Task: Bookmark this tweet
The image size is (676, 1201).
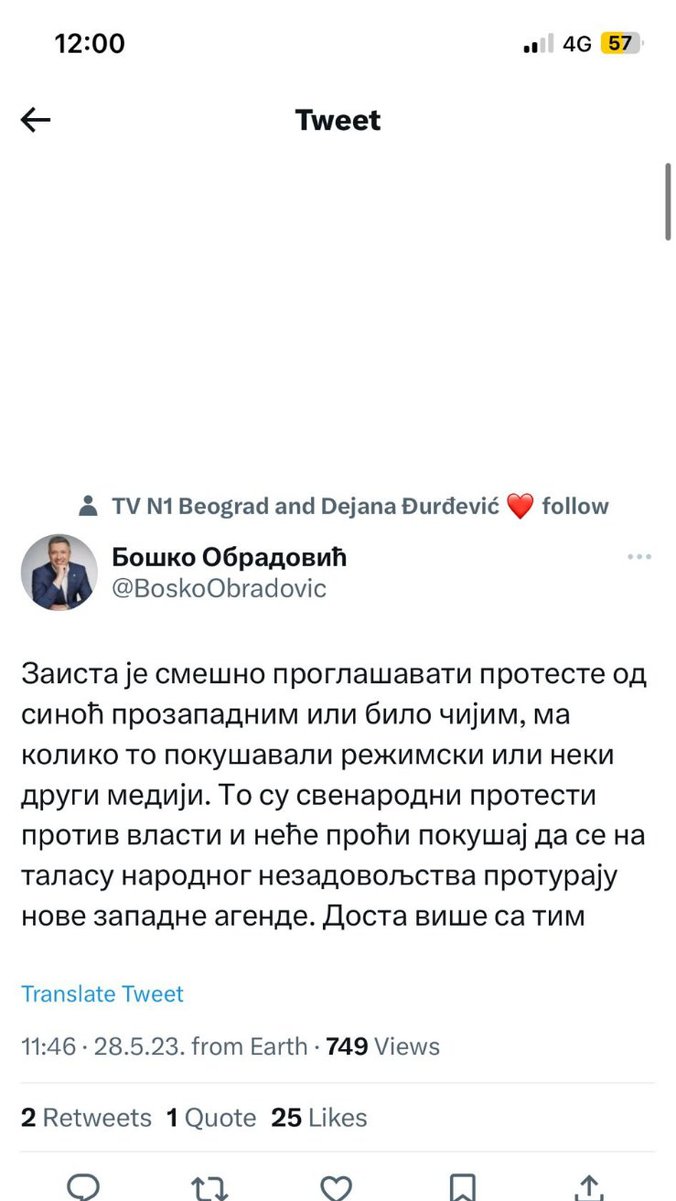Action: click(x=463, y=1186)
